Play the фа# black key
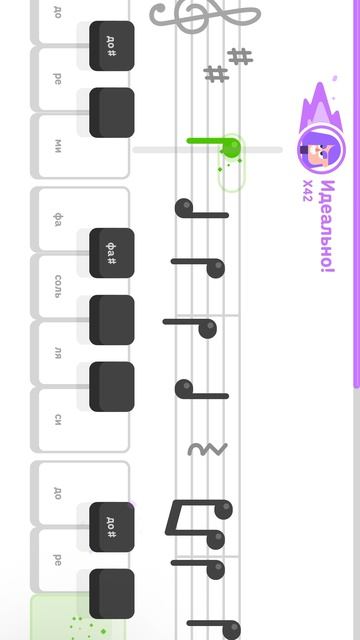This screenshot has height=640, width=360. click(111, 253)
